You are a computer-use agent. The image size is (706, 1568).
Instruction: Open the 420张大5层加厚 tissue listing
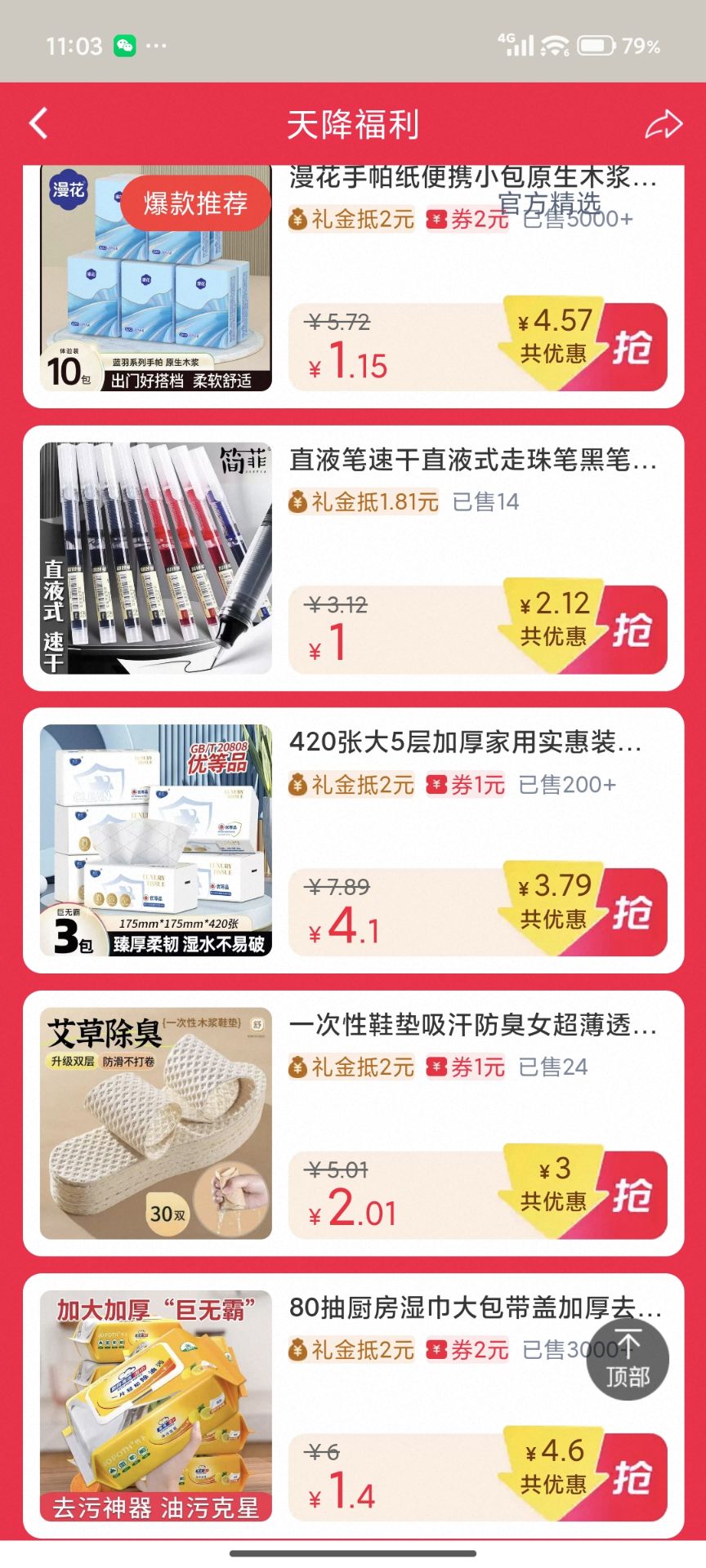pyautogui.click(x=466, y=742)
